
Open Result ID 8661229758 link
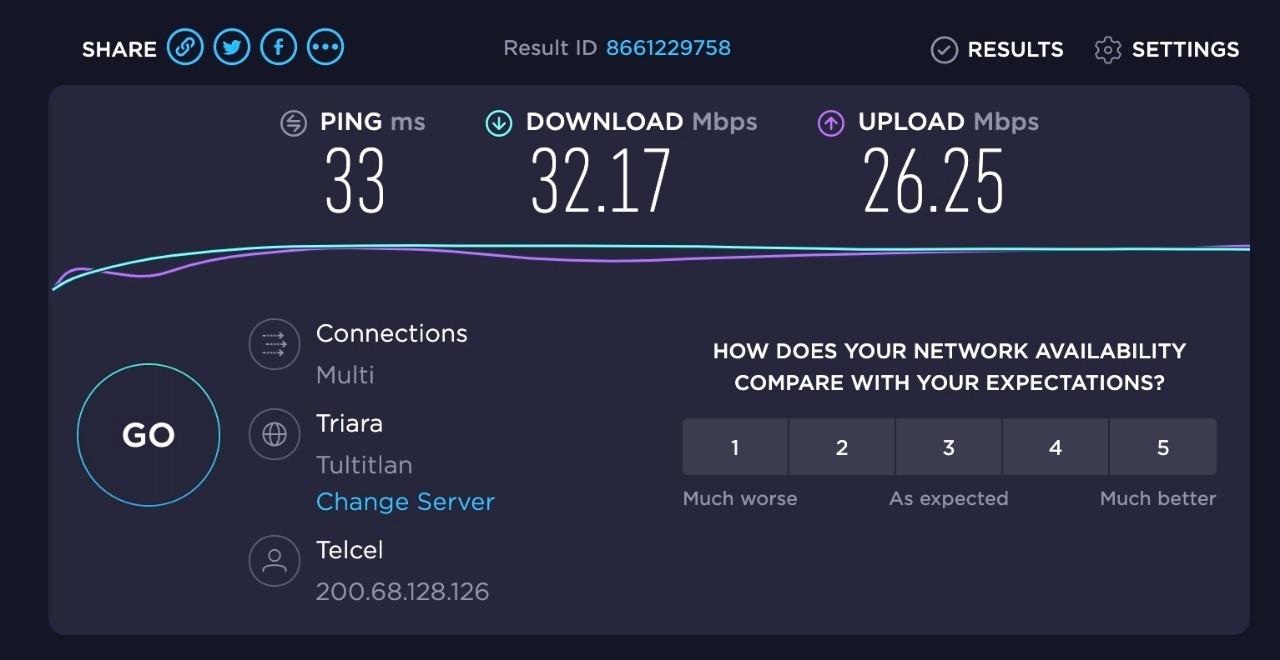point(668,47)
